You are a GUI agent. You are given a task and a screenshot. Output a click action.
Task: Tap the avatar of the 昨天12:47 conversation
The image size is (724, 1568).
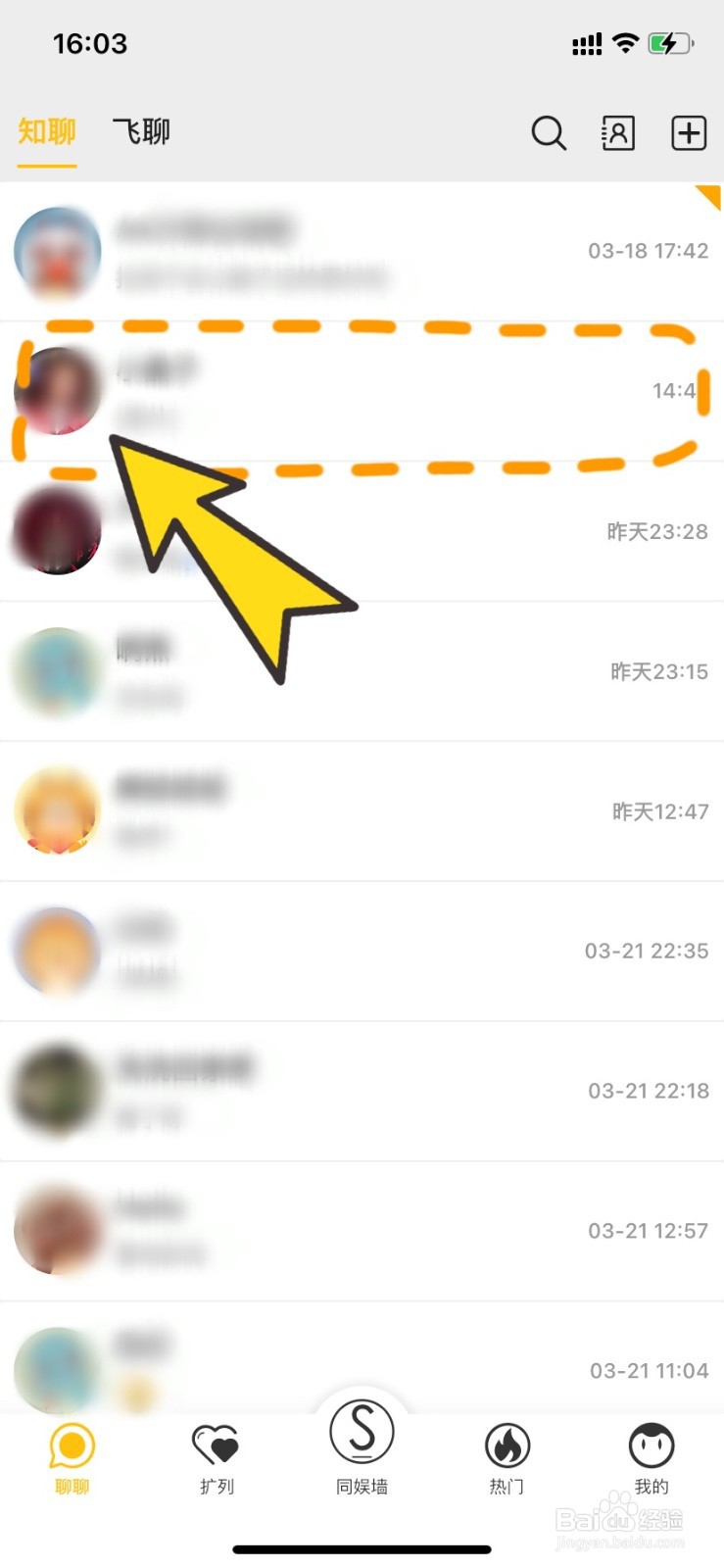pos(56,810)
